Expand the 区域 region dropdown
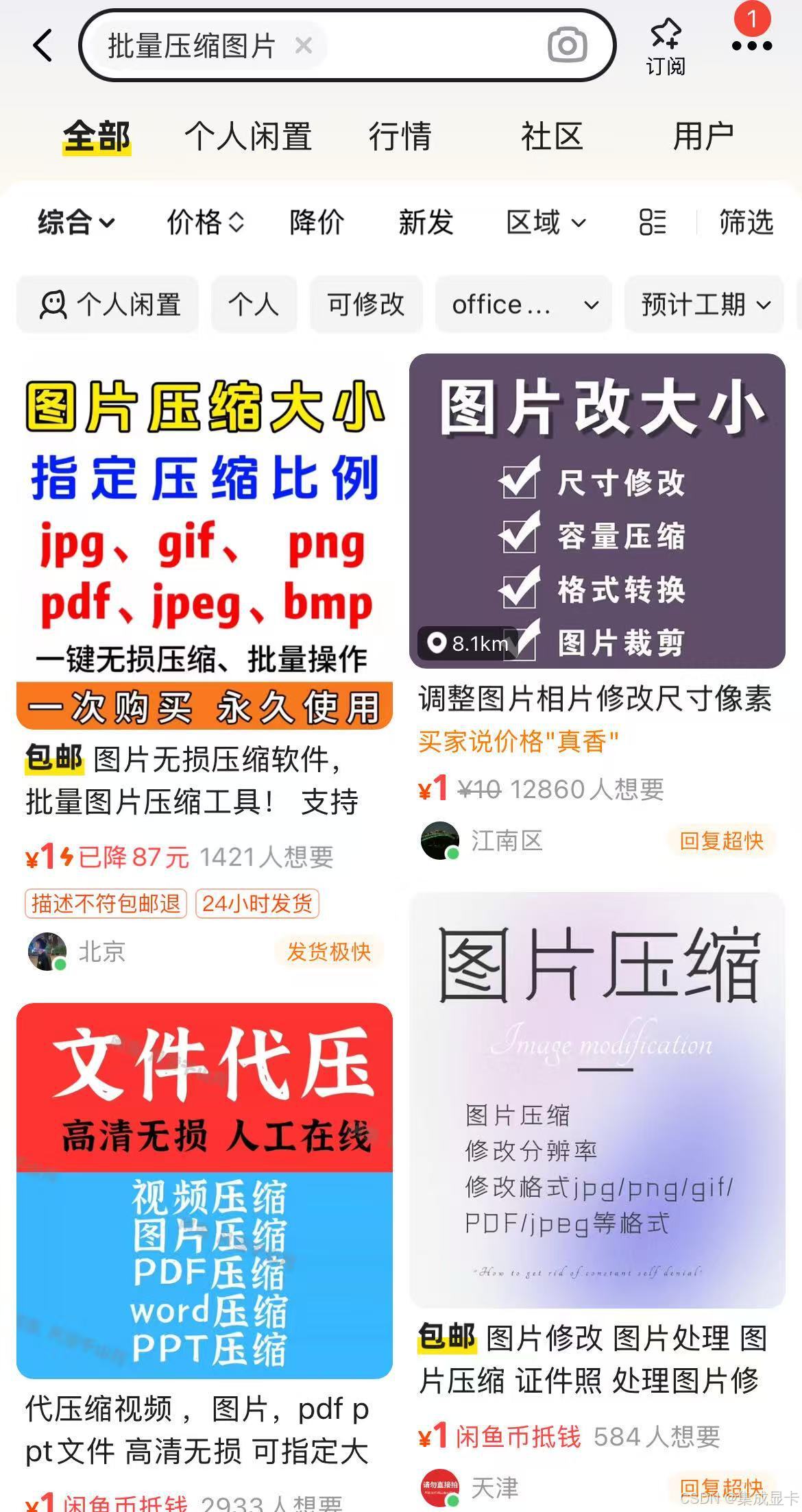The width and height of the screenshot is (802, 1512). 546,223
